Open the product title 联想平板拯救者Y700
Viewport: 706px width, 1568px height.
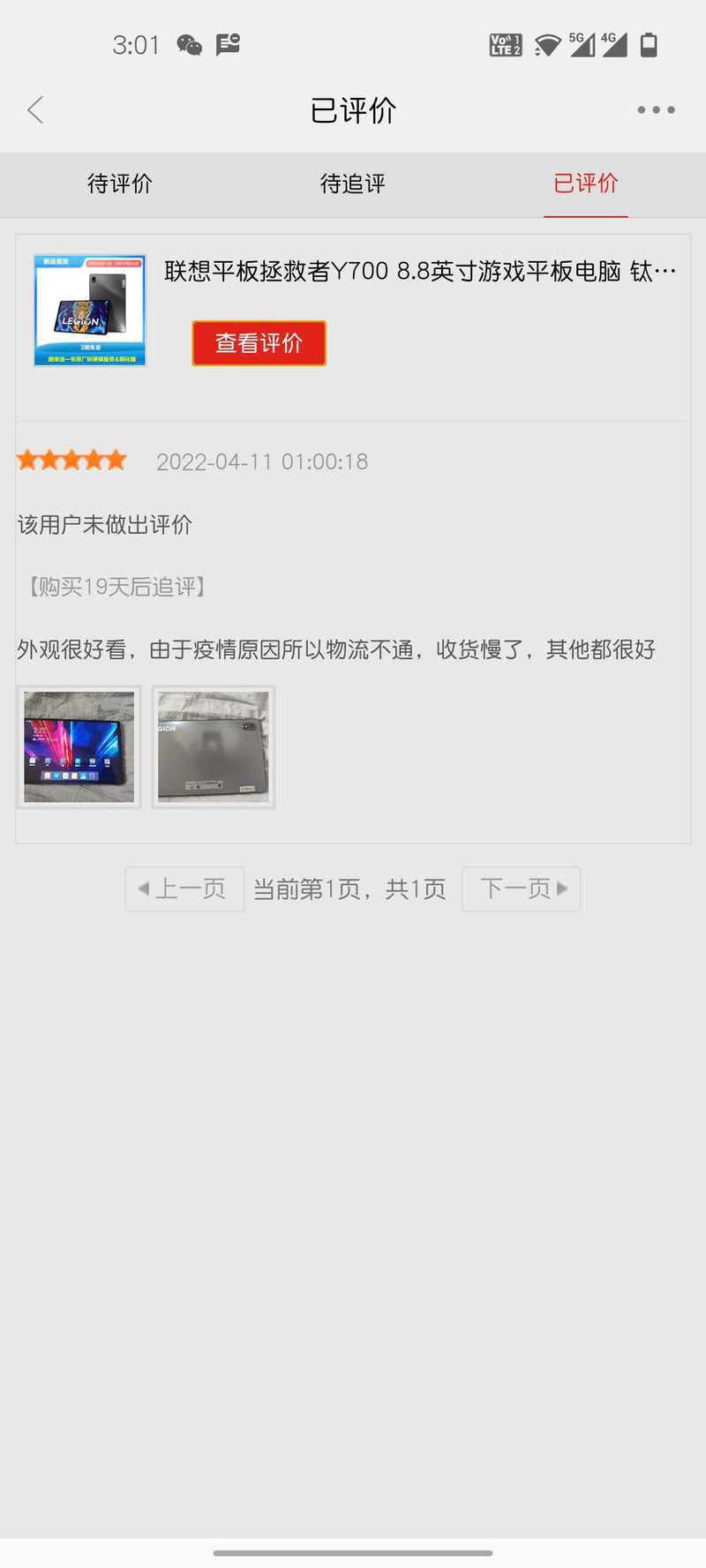tap(420, 272)
